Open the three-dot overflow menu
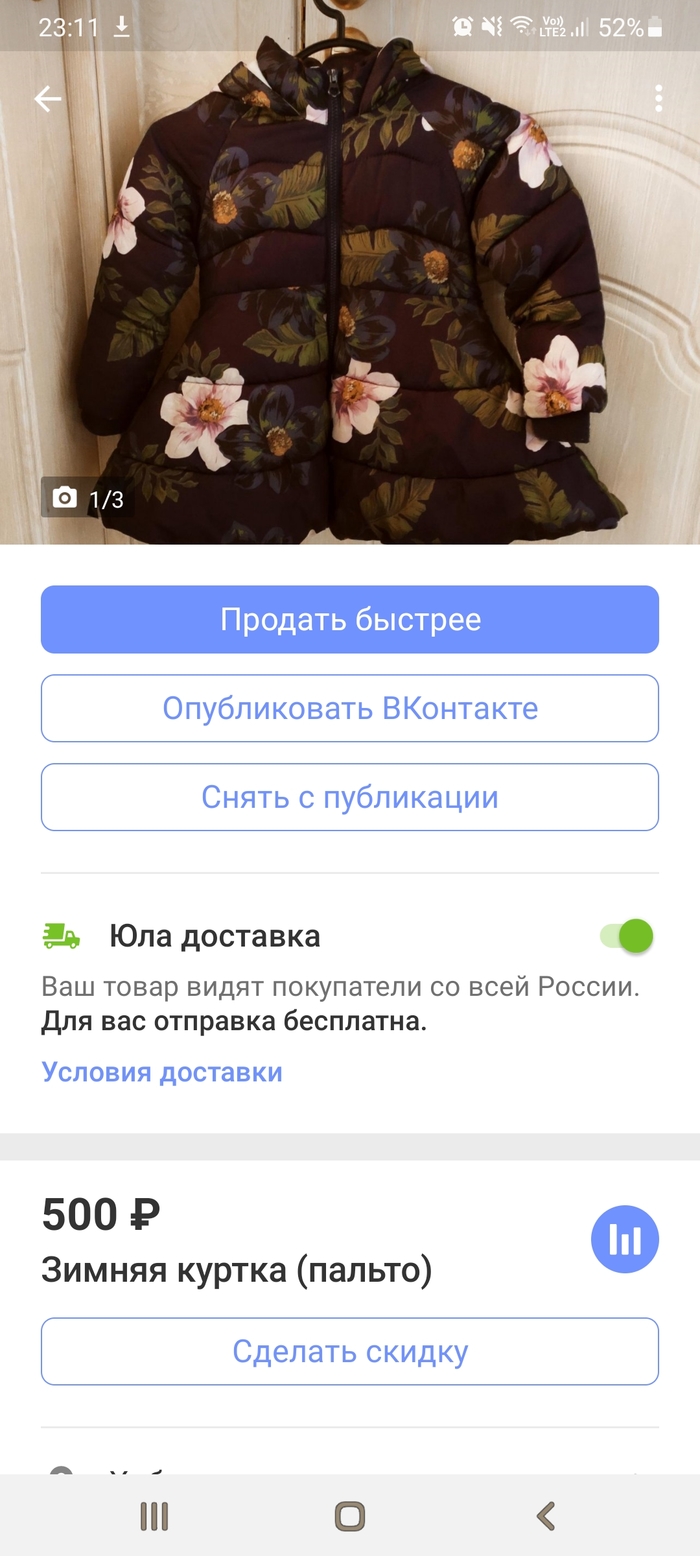Viewport: 700px width, 1556px height. click(x=658, y=98)
